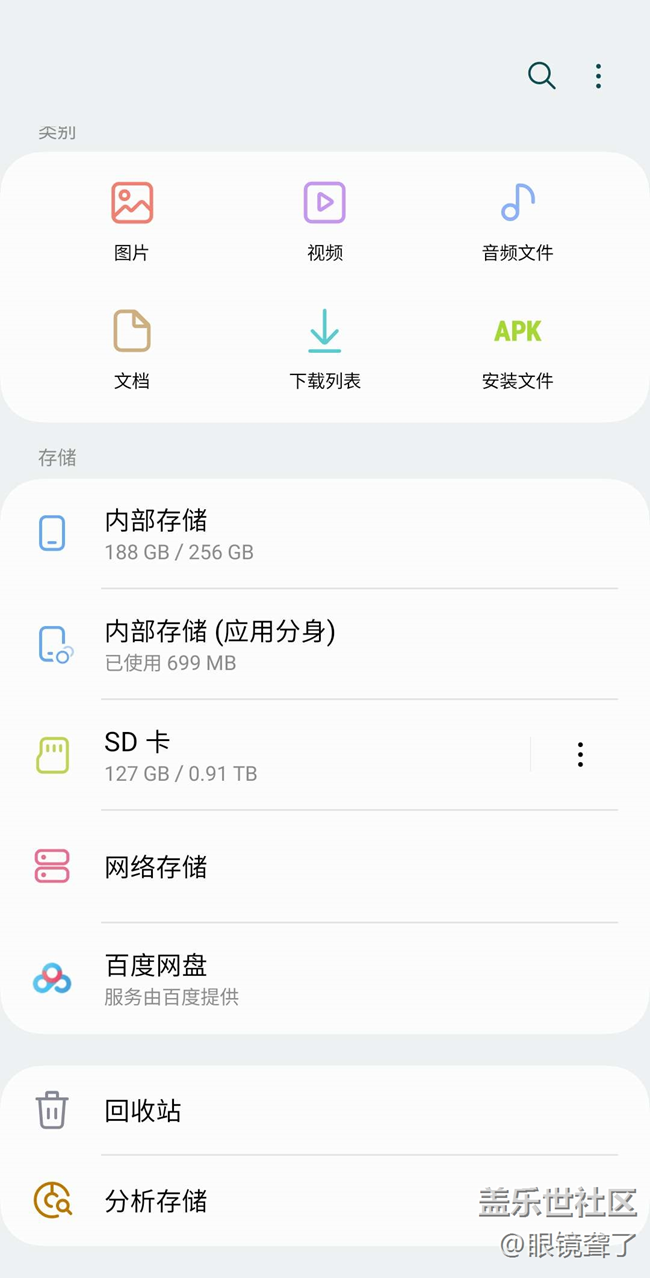Tap the SD 卡 more options icon
Screen dimensions: 650x1278
click(x=580, y=755)
